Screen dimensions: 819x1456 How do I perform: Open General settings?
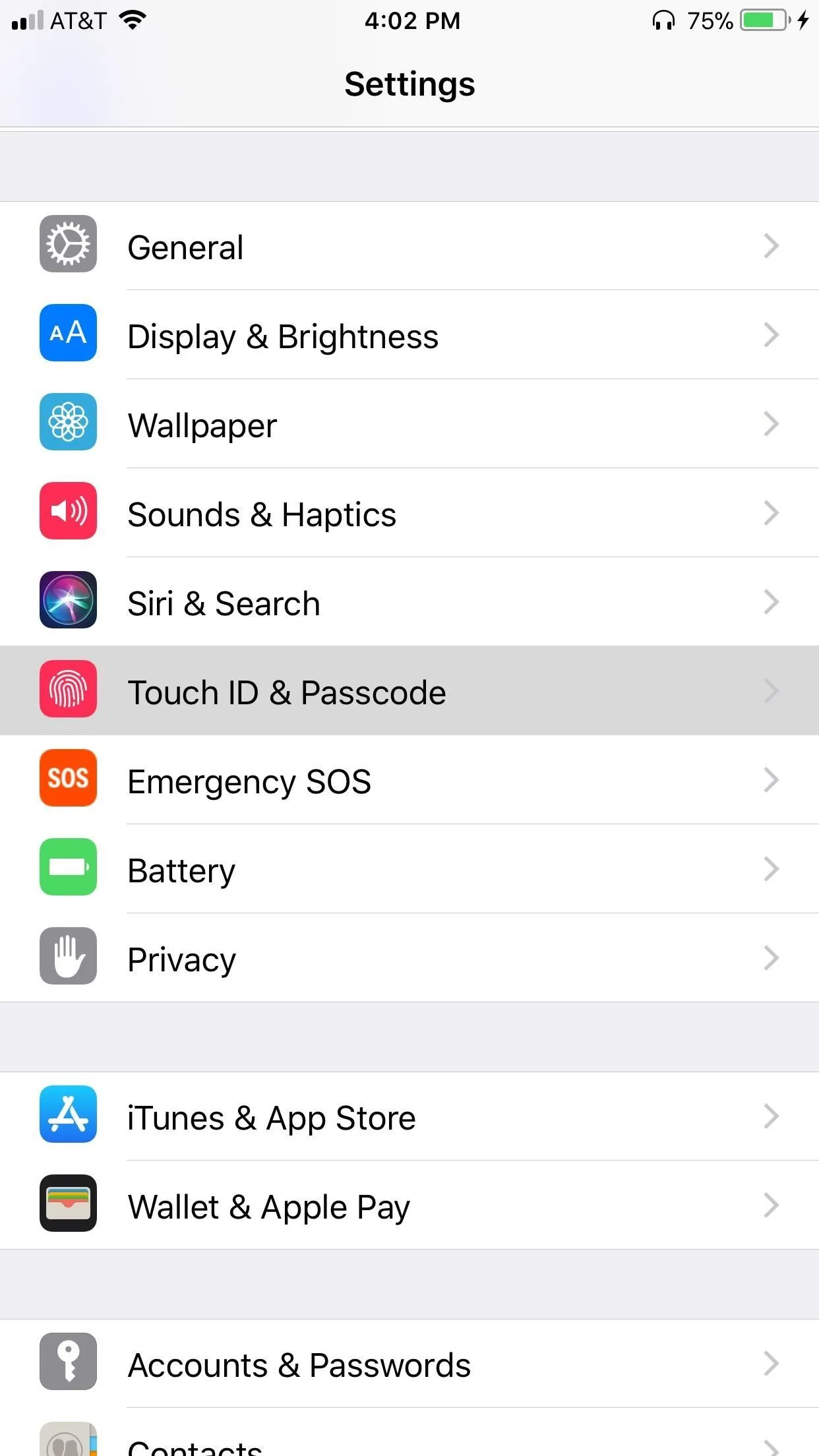point(409,246)
